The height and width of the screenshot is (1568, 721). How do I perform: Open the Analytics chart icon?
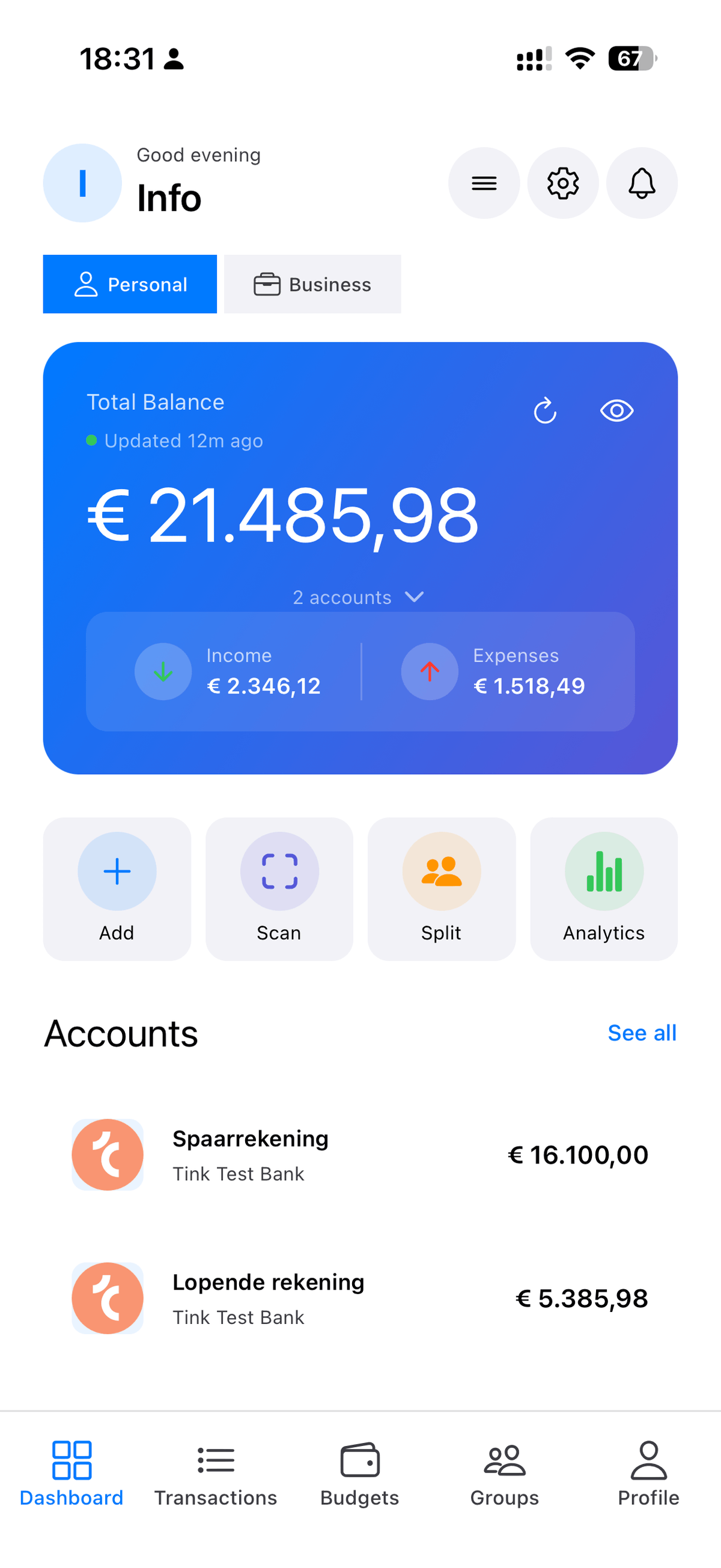pyautogui.click(x=604, y=871)
